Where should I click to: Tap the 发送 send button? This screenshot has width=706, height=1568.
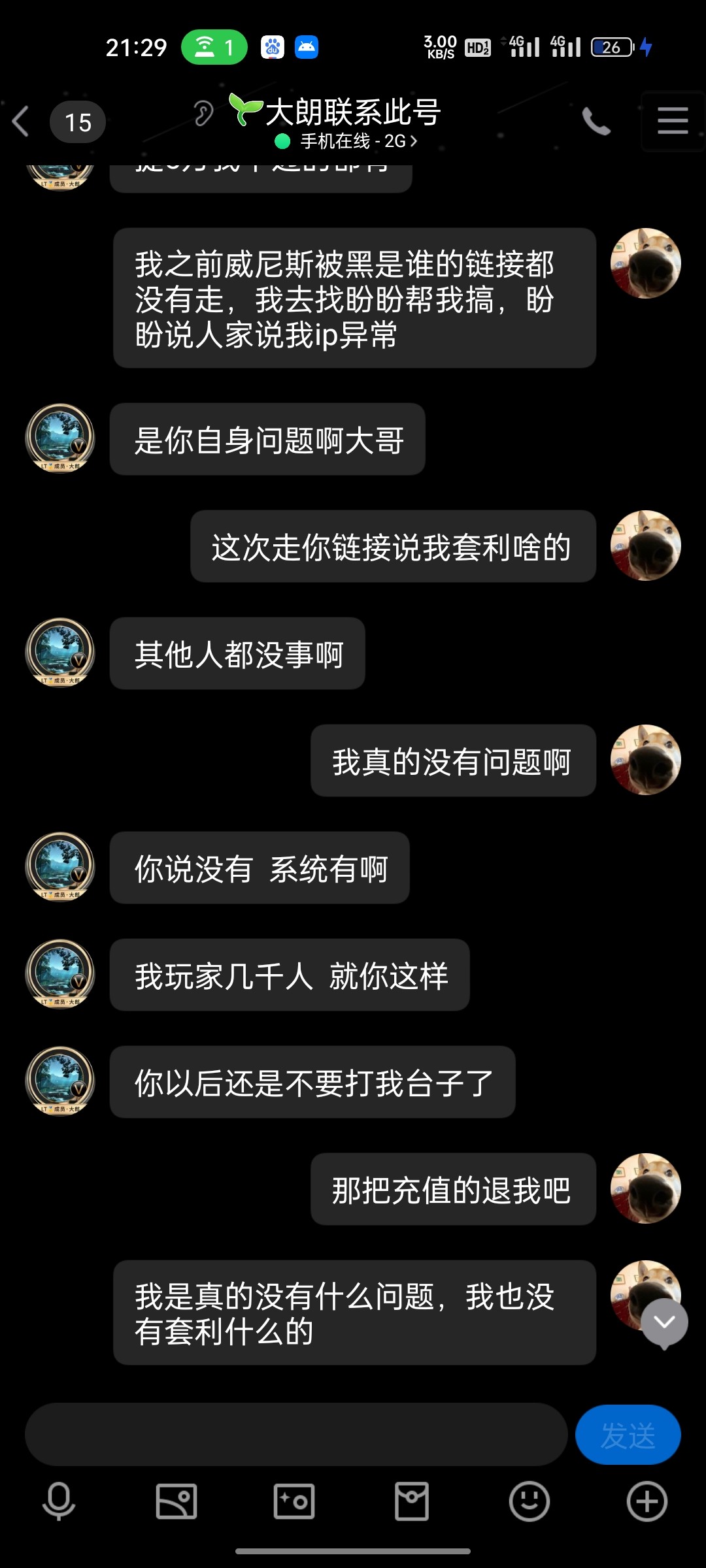pyautogui.click(x=628, y=1435)
